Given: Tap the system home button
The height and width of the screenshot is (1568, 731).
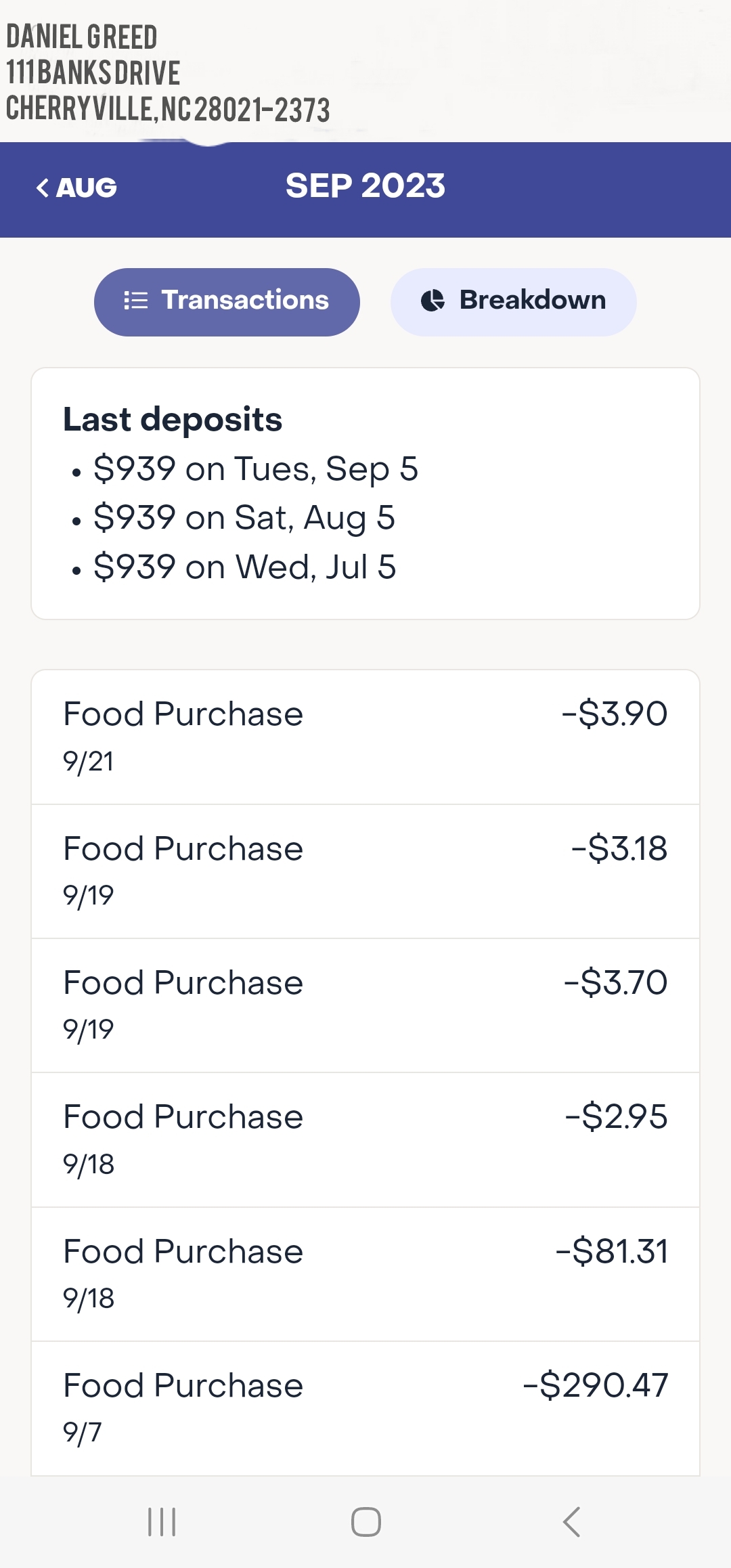Looking at the screenshot, I should tap(365, 1522).
